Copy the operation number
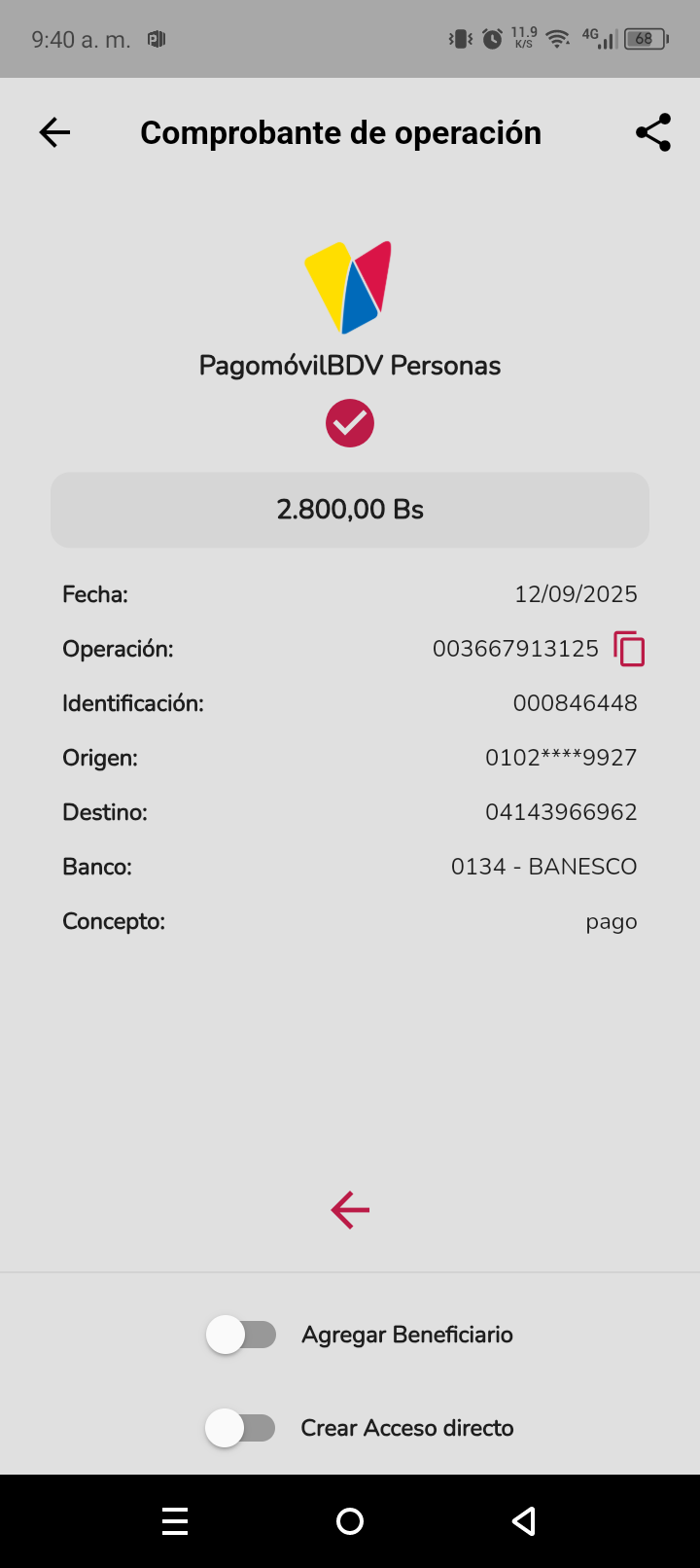Screen dimensions: 700x1568 629,649
